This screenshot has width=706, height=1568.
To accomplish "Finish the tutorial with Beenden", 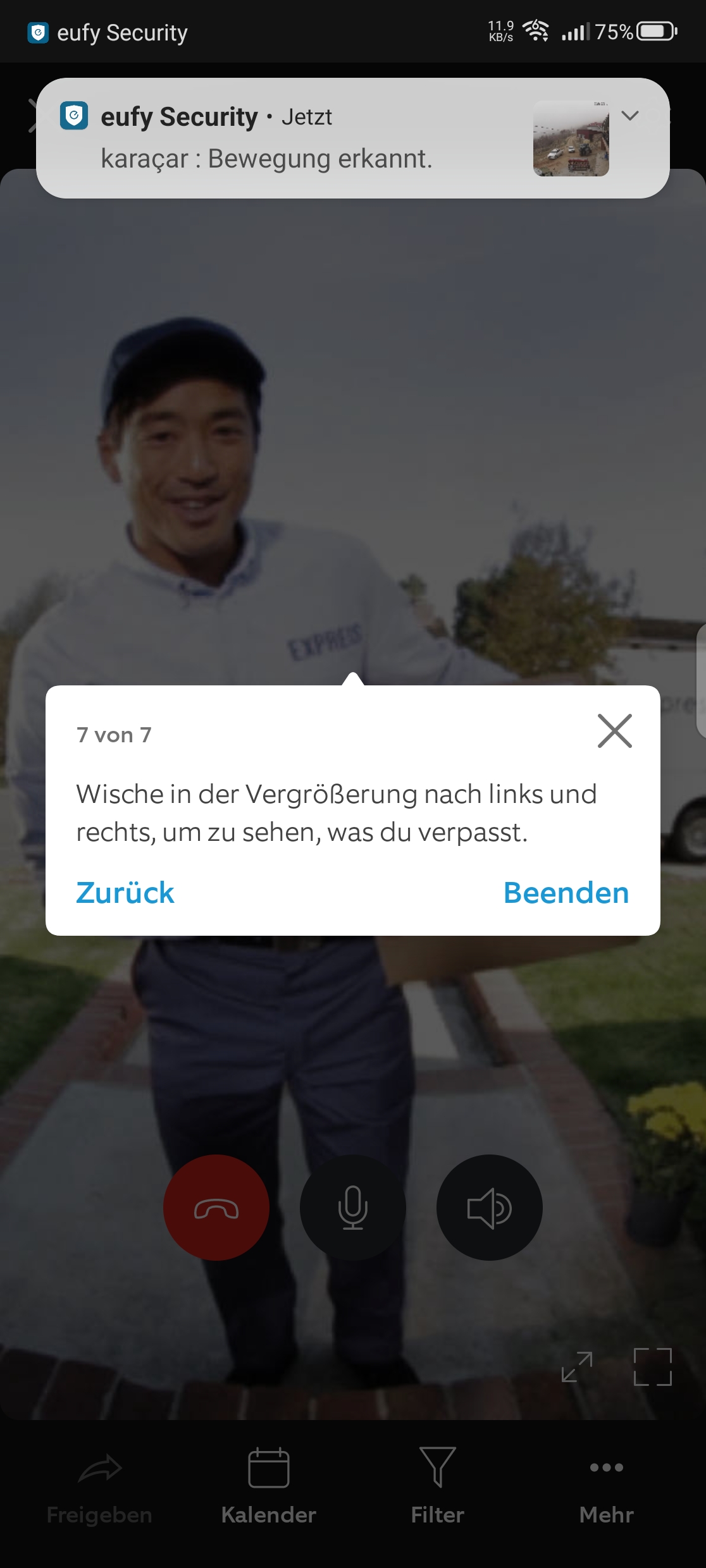I will 566,893.
